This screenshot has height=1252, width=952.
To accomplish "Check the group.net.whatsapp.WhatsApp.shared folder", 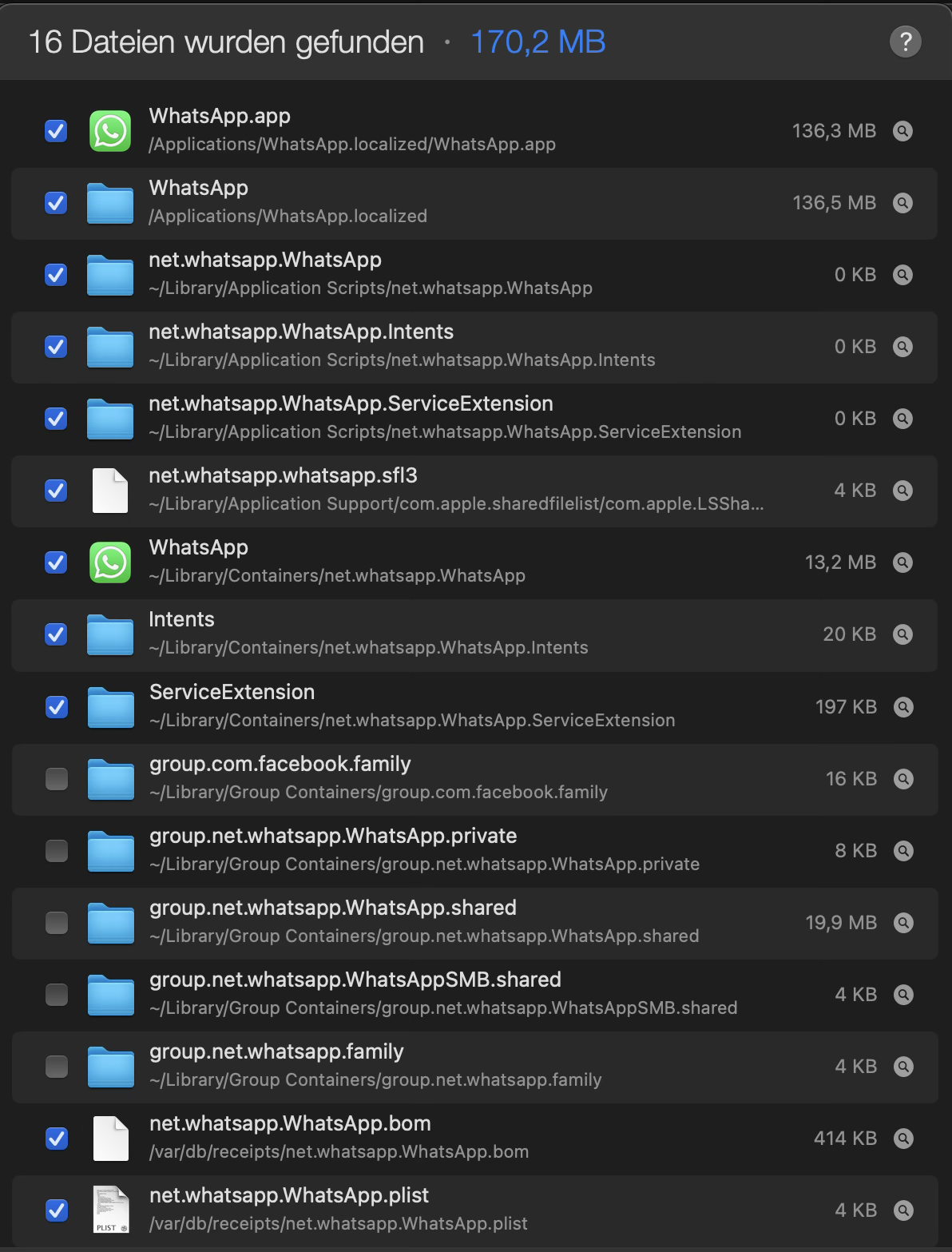I will point(57,923).
